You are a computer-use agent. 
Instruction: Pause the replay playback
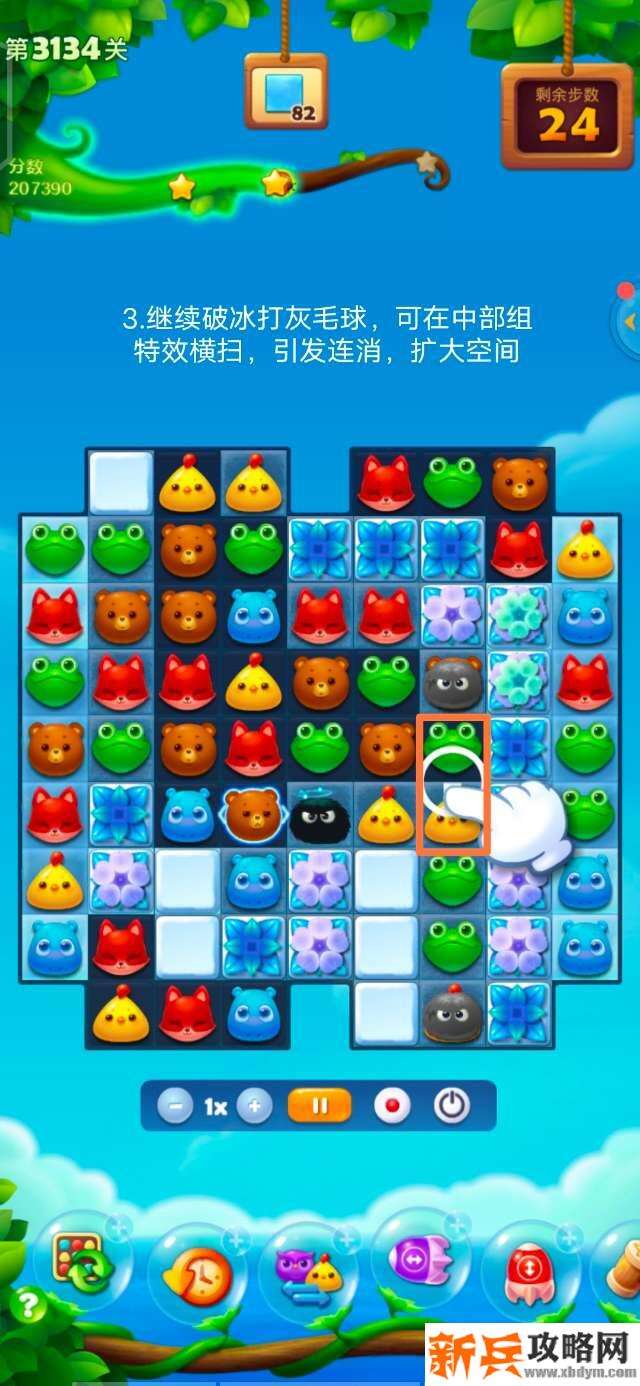pyautogui.click(x=320, y=1106)
